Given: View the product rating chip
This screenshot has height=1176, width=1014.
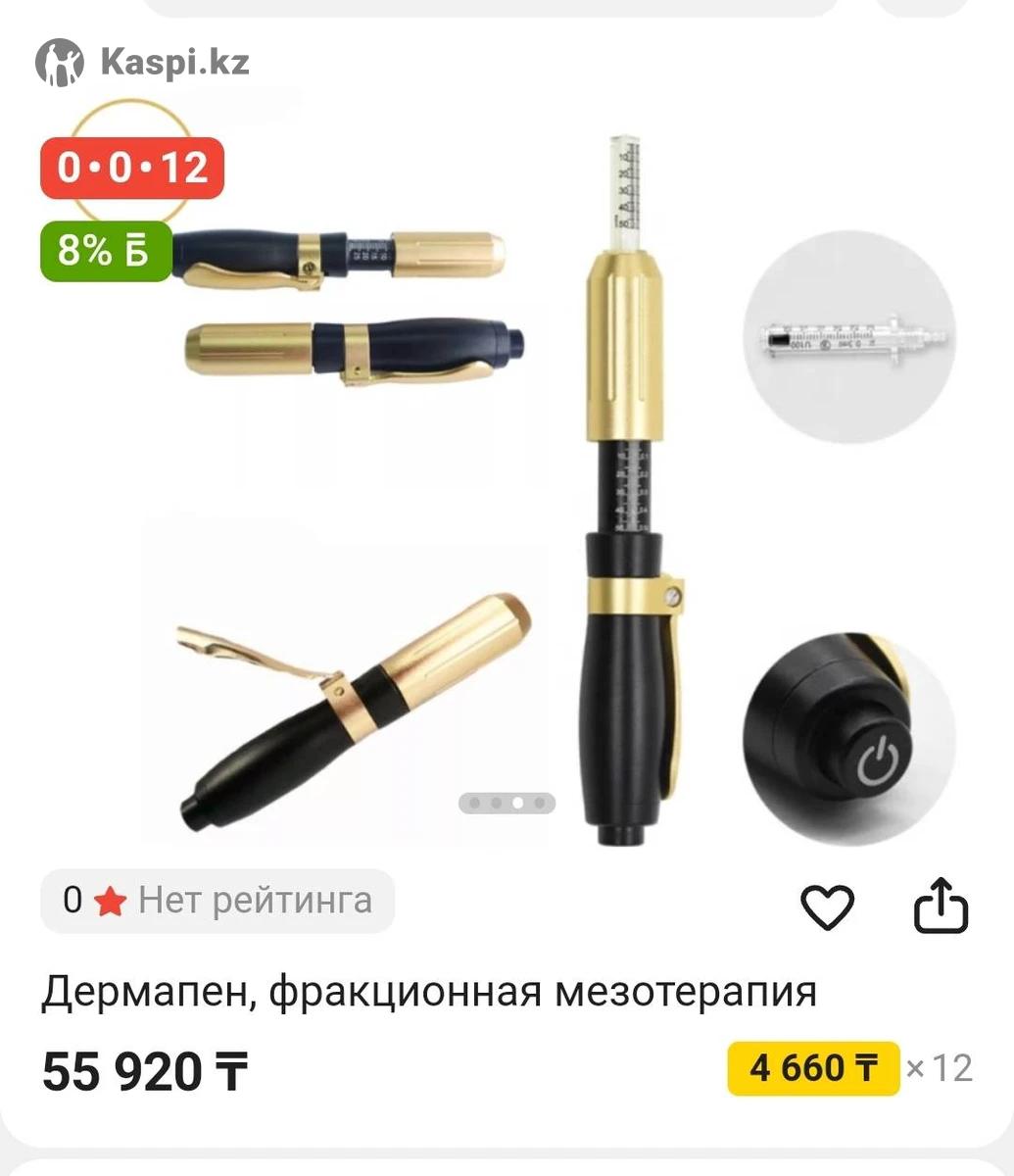Looking at the screenshot, I should (x=217, y=900).
